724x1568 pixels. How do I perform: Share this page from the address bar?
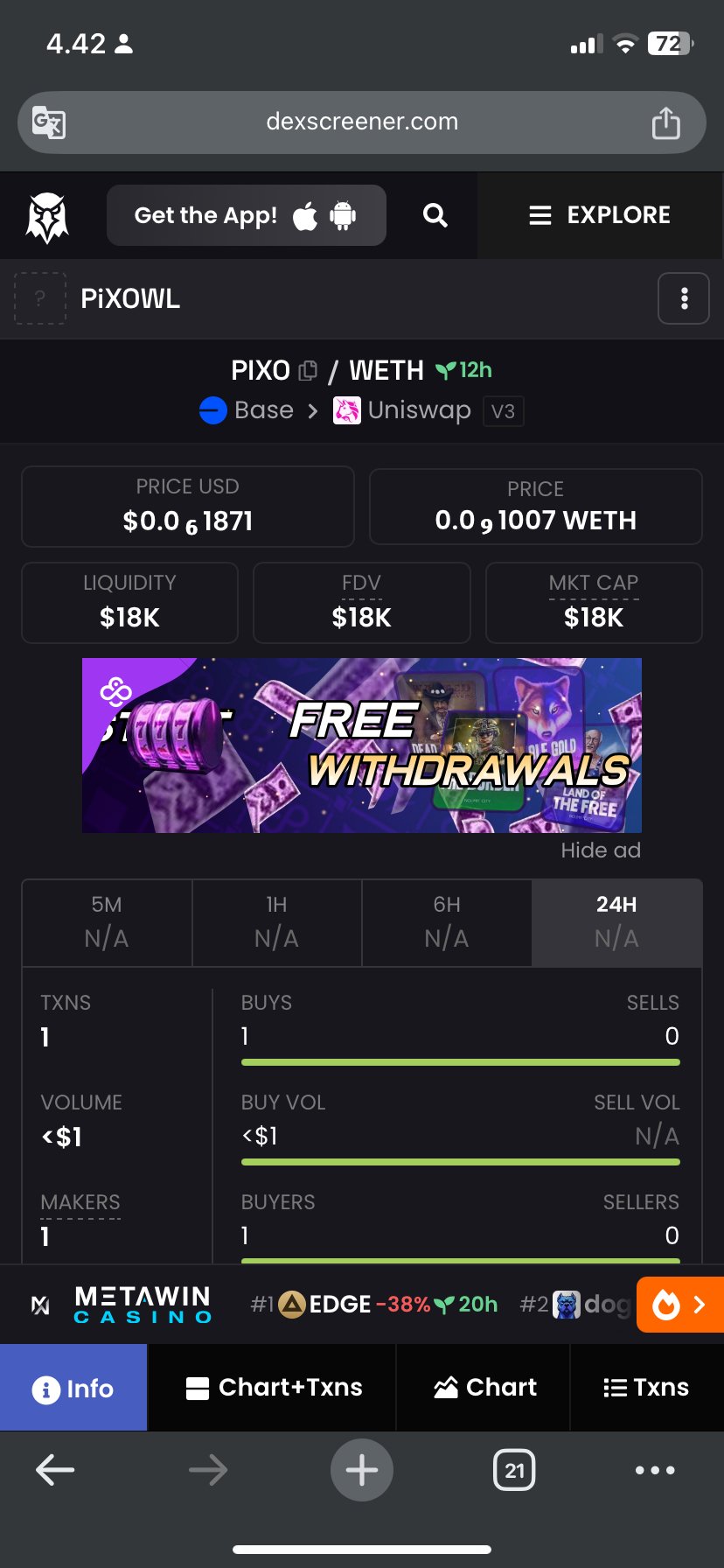tap(665, 122)
